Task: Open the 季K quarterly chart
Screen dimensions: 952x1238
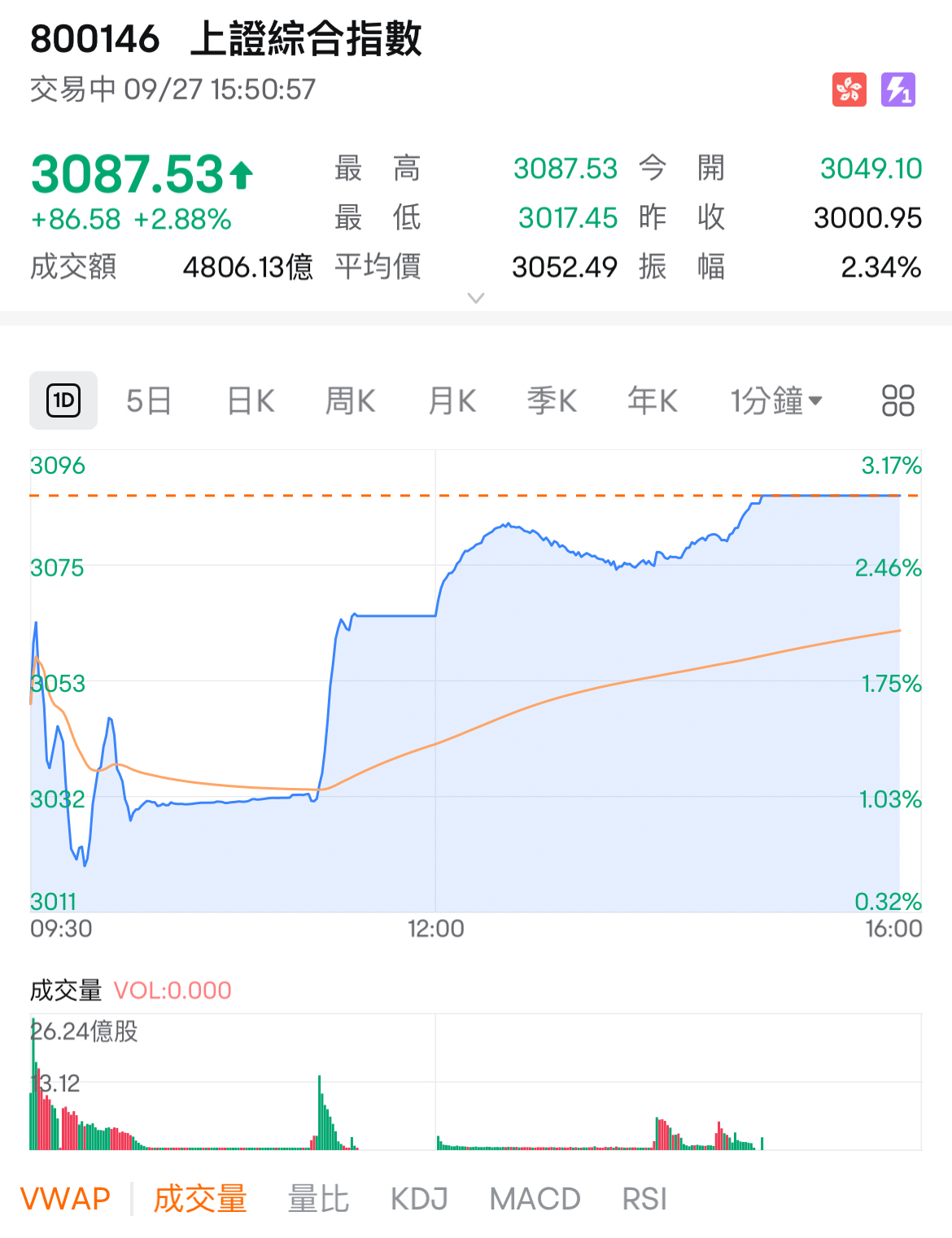Action: coord(552,401)
